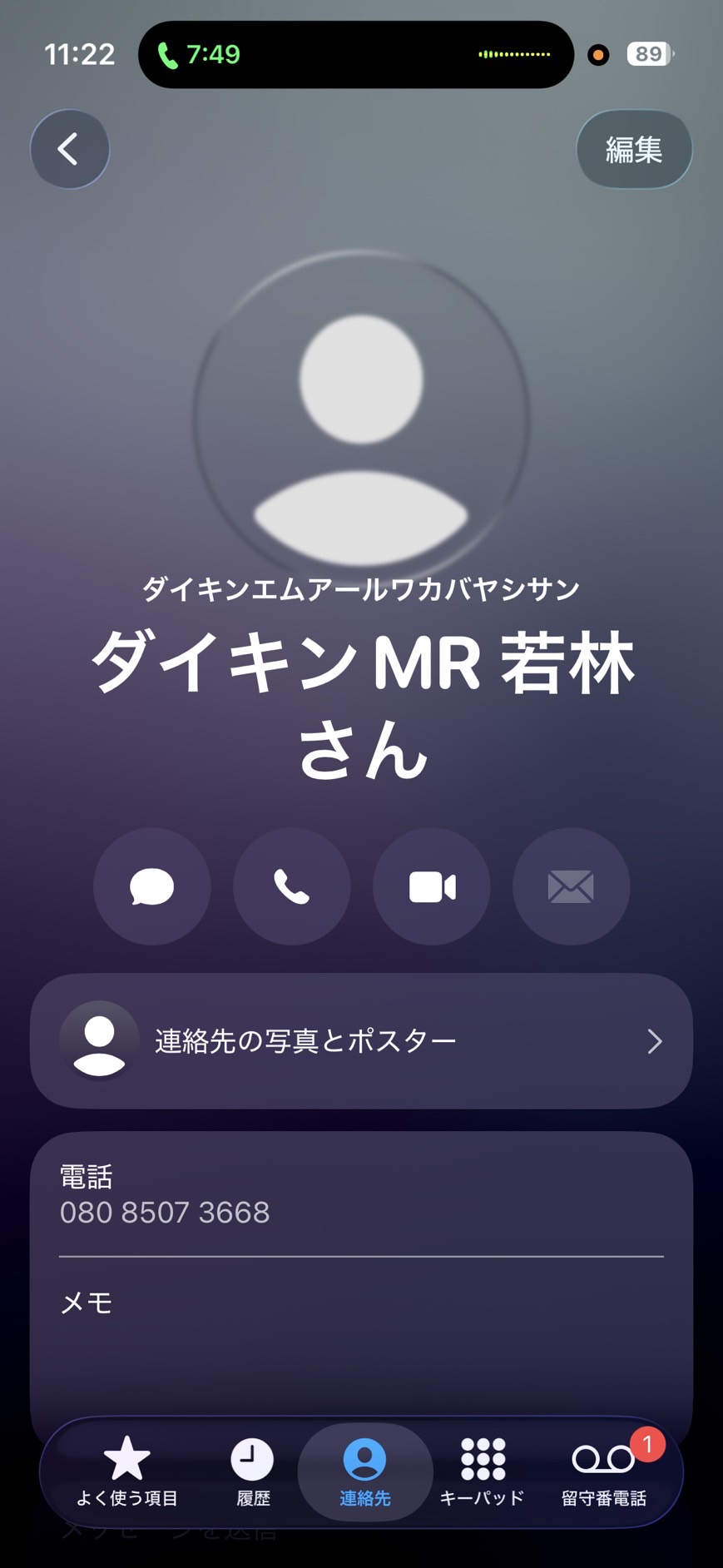723x1568 pixels.
Task: Start a video call with this contact
Action: coord(432,886)
